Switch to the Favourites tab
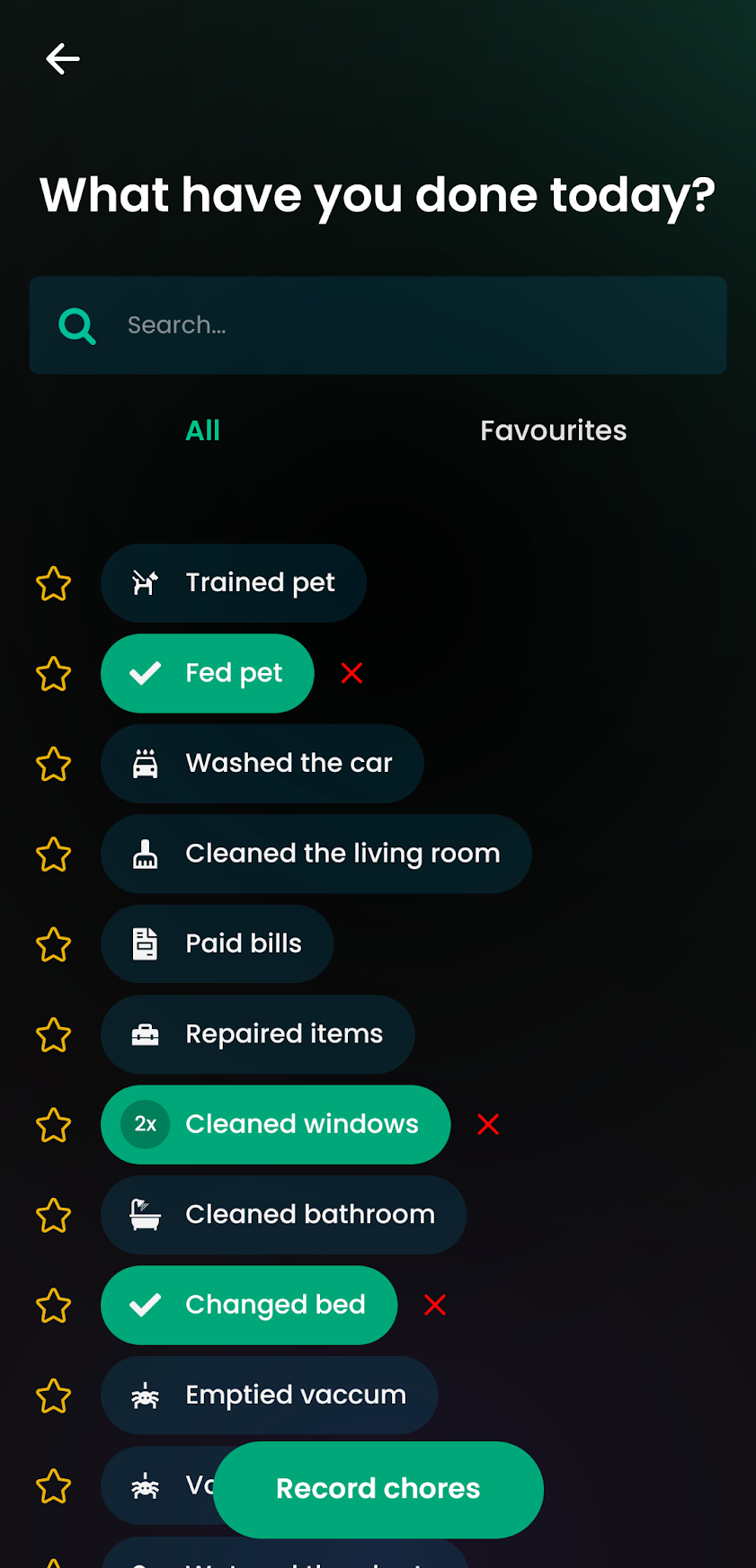This screenshot has width=756, height=1568. (553, 430)
